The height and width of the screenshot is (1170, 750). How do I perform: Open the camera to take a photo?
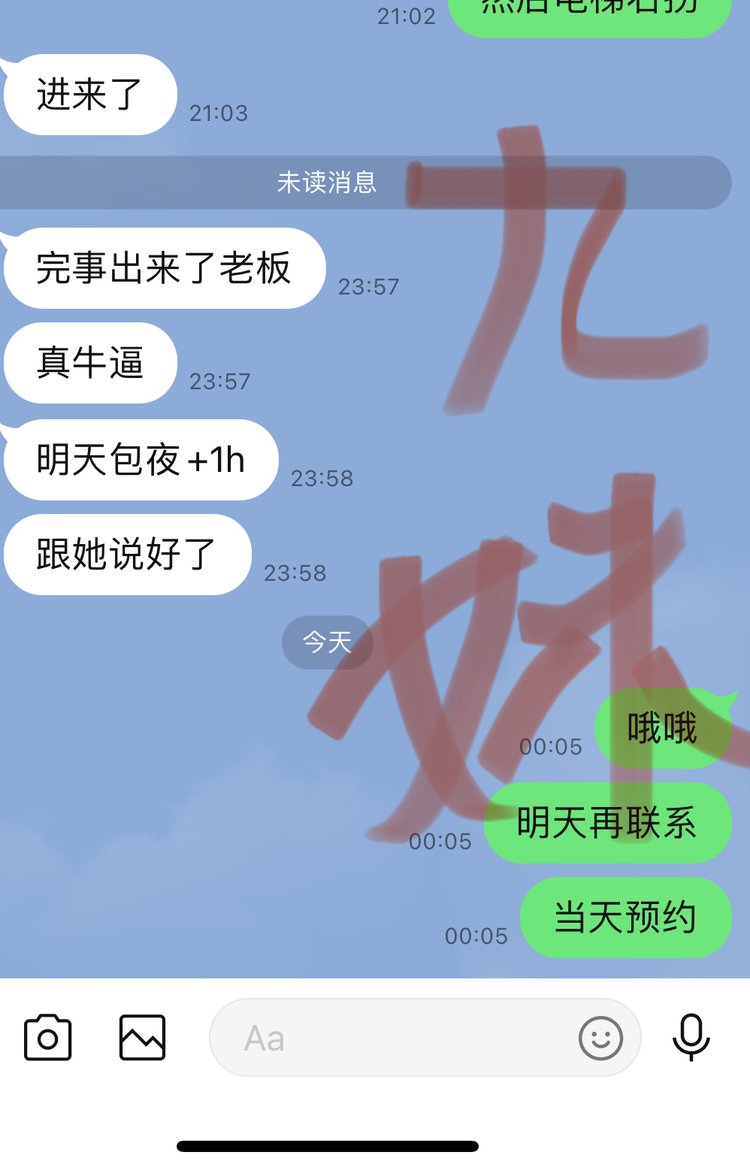coord(48,1038)
